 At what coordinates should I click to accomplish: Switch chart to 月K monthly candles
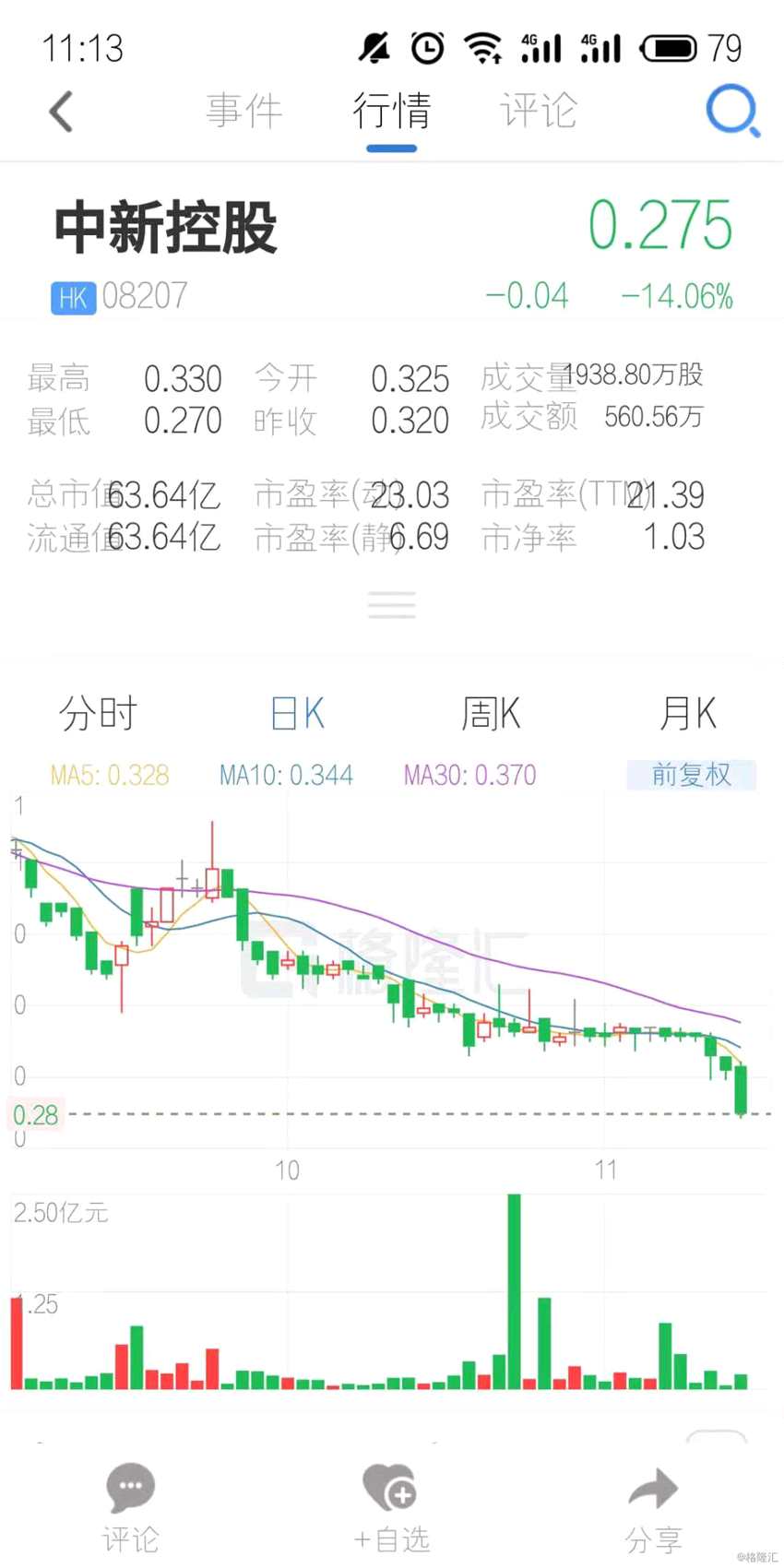(x=686, y=713)
